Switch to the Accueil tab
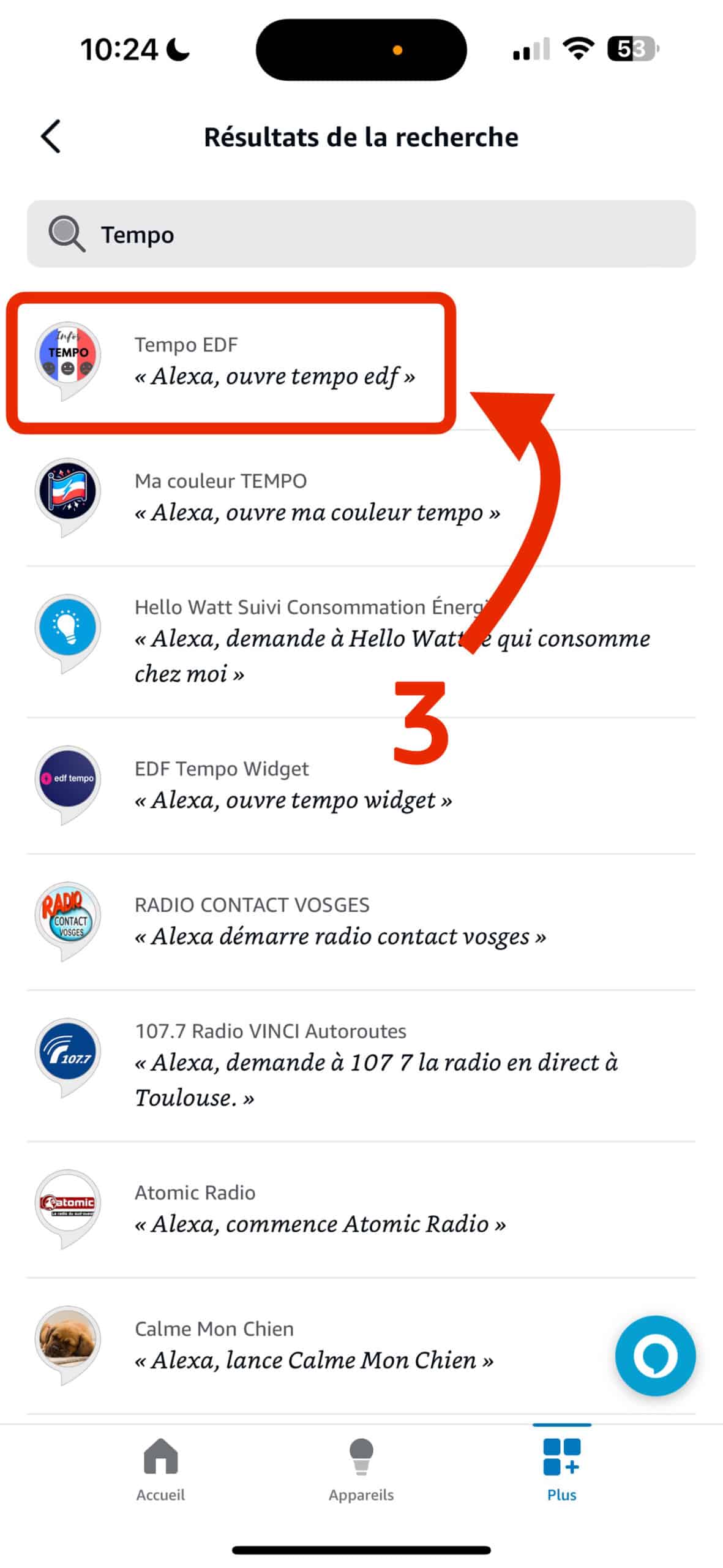 tap(160, 1469)
